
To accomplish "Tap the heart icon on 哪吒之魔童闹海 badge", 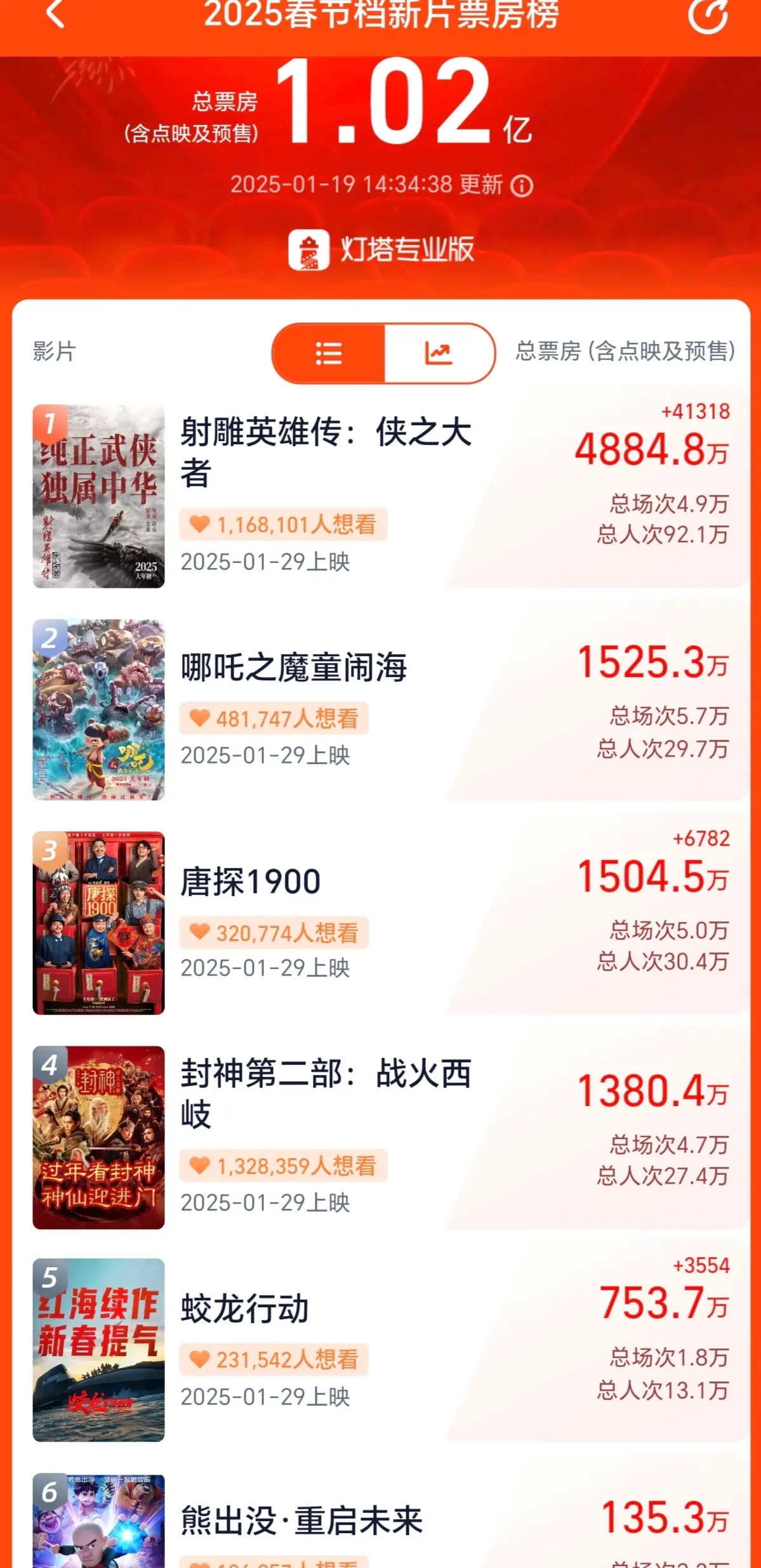I will 200,718.
